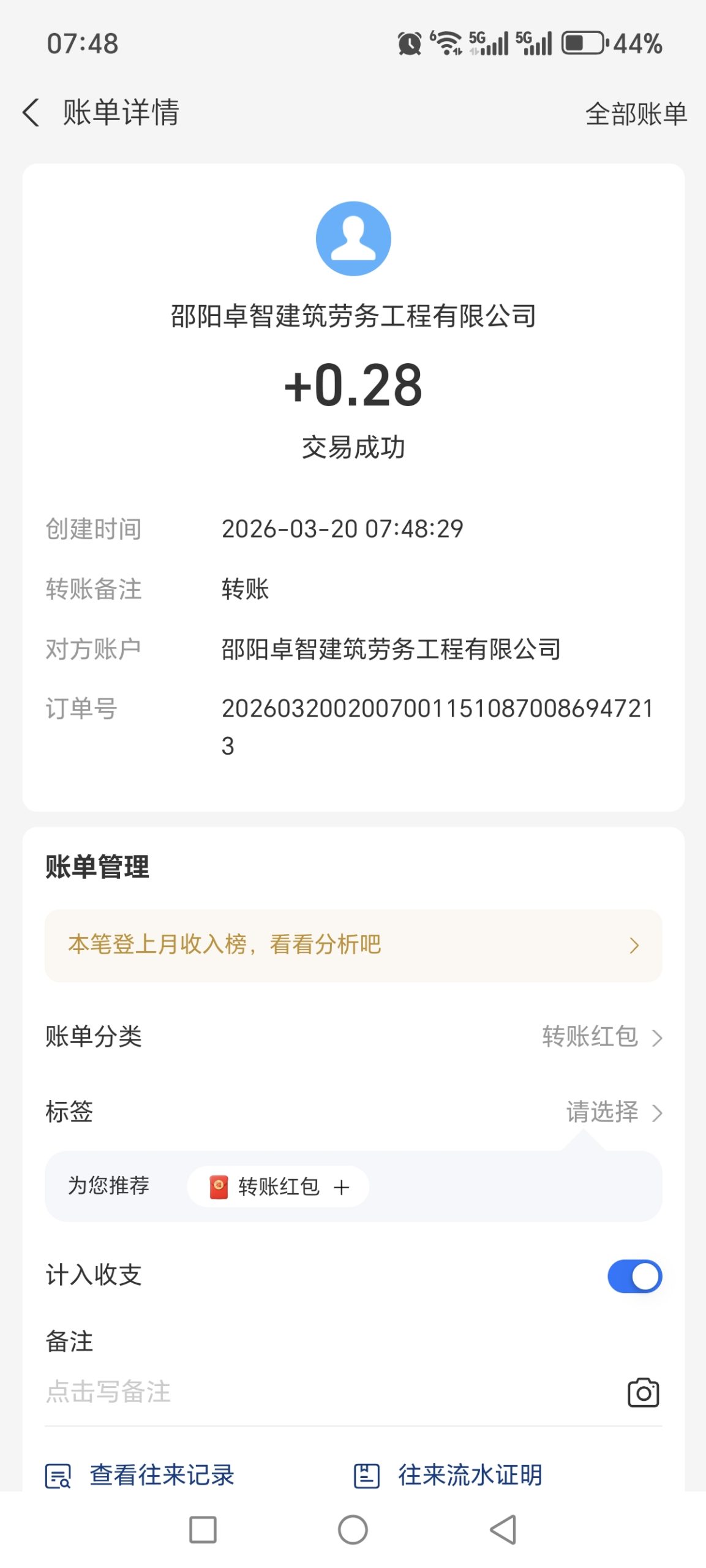Screen dimensions: 706x1568
Task: Tap the 点击写备注 note field
Action: coord(245,1392)
